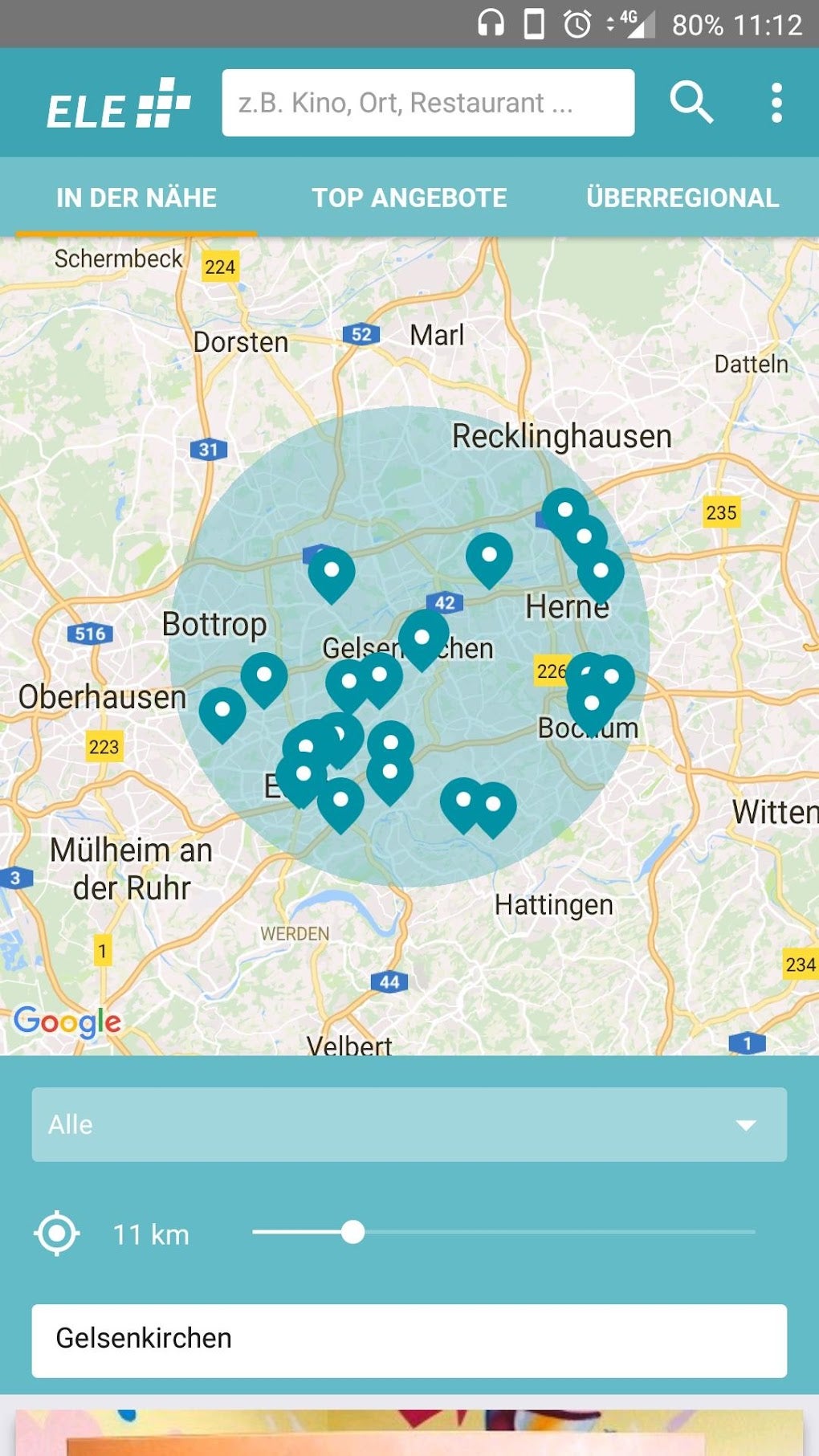Open the ÜBERREGIONAL tab
Image resolution: width=819 pixels, height=1456 pixels.
(682, 196)
